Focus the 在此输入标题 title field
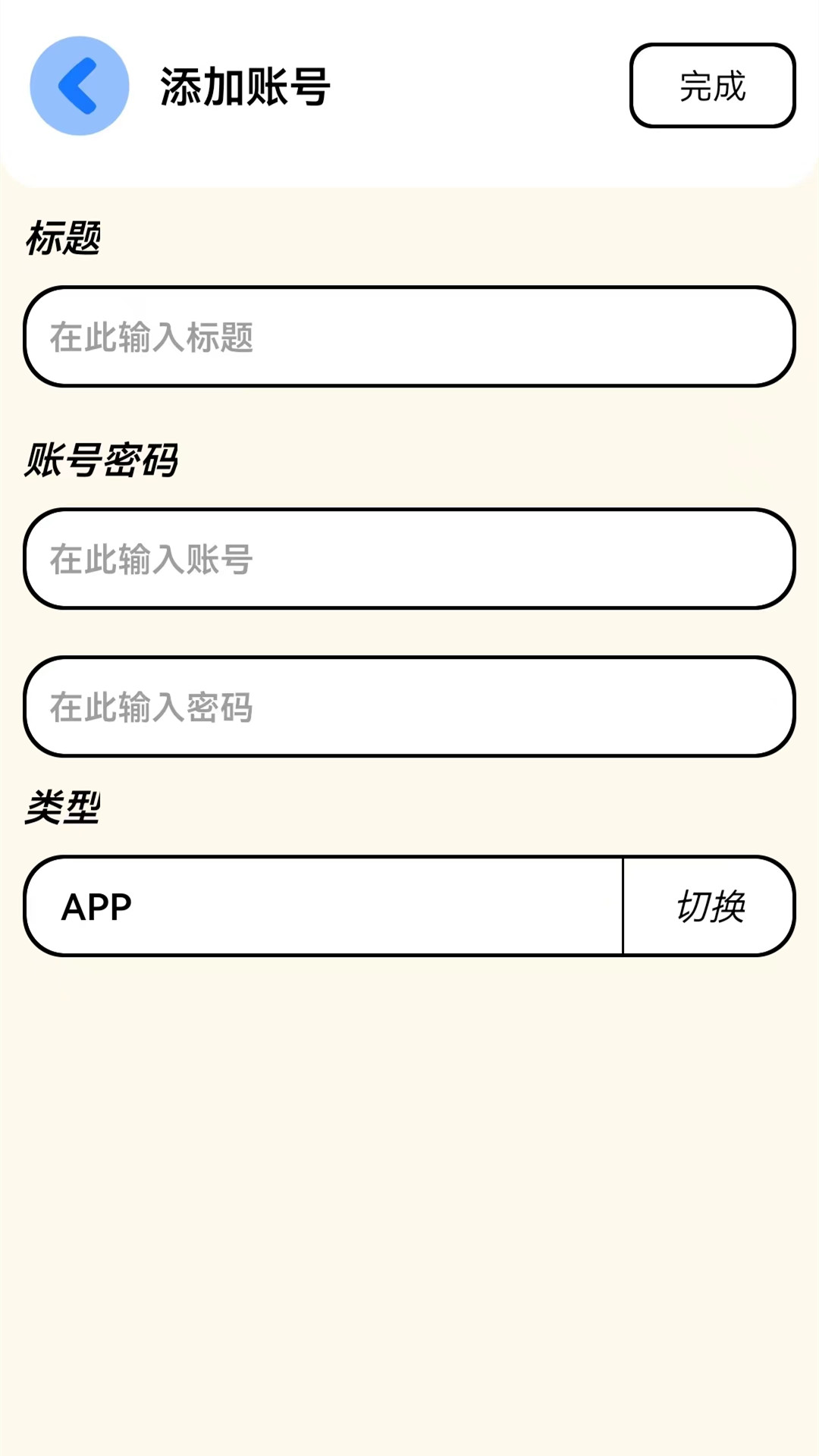This screenshot has width=819, height=1456. (409, 337)
